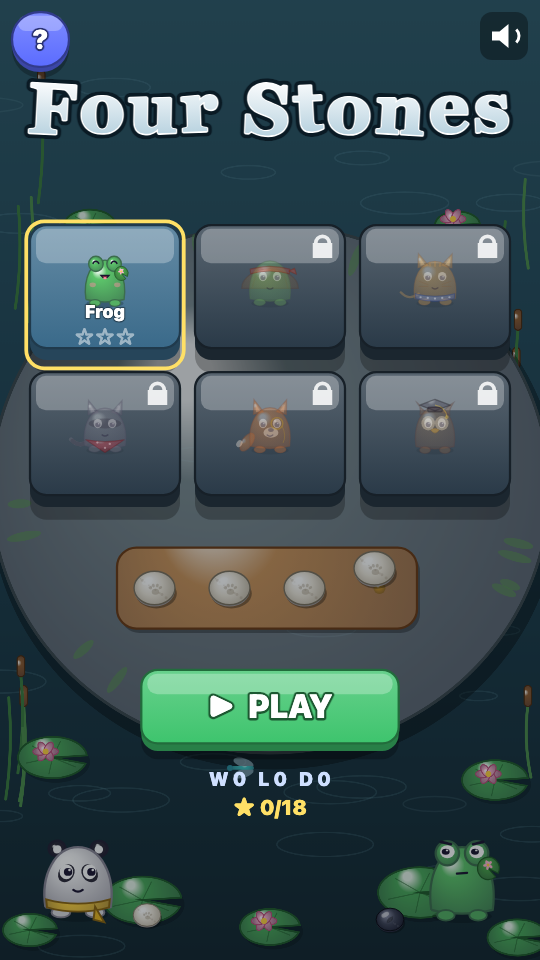
Task: Select the Frog opponent card
Action: click(105, 293)
